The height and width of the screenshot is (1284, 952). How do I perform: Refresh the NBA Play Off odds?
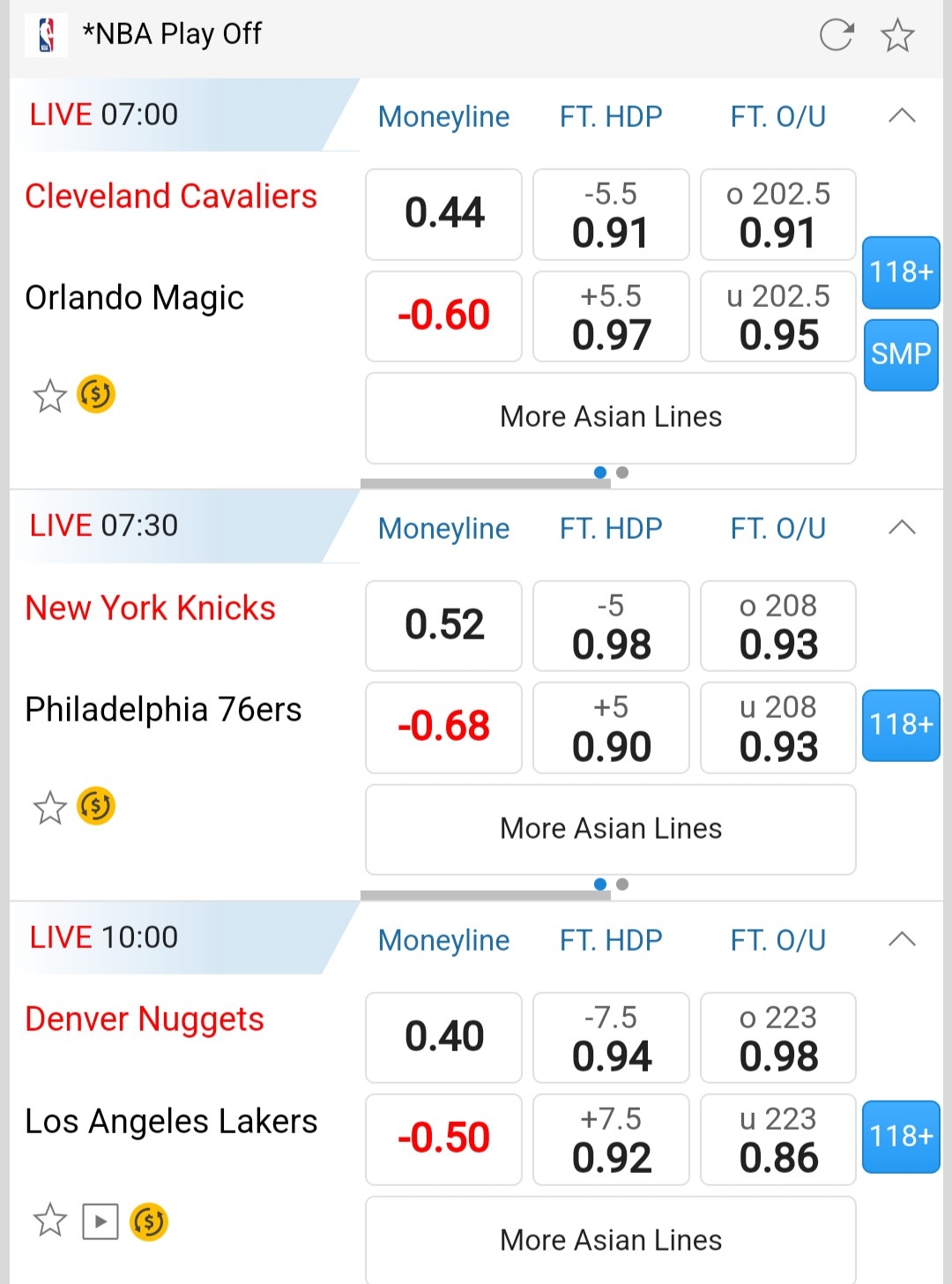point(836,35)
